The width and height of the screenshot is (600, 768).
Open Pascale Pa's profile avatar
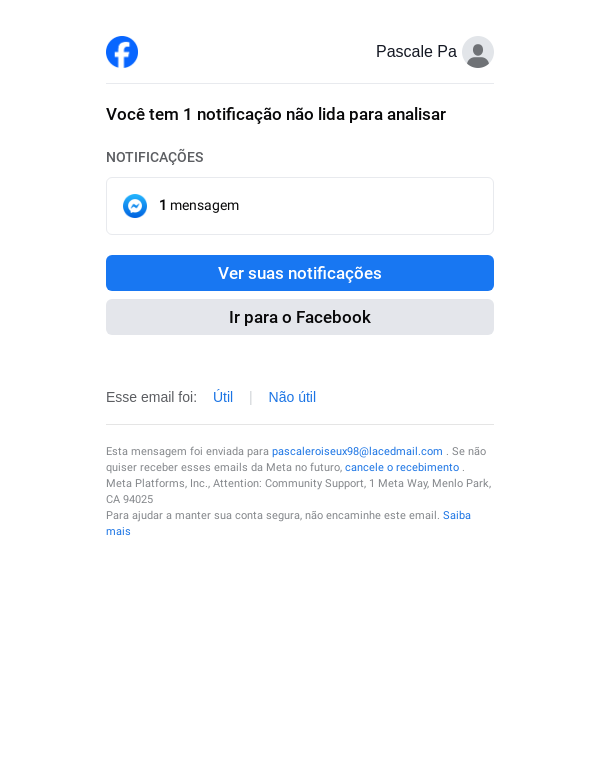(x=478, y=52)
